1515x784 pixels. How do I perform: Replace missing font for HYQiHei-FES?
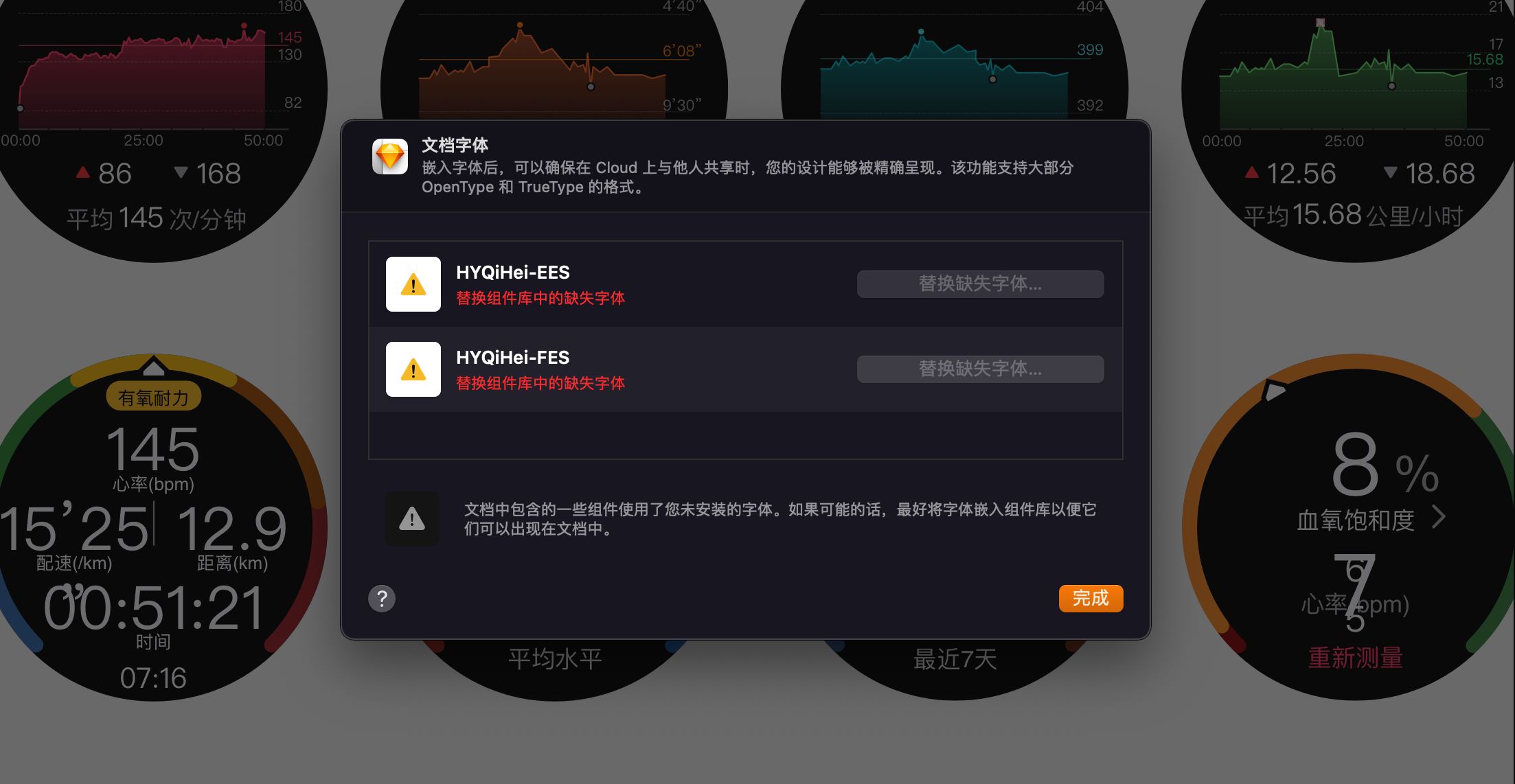(980, 369)
